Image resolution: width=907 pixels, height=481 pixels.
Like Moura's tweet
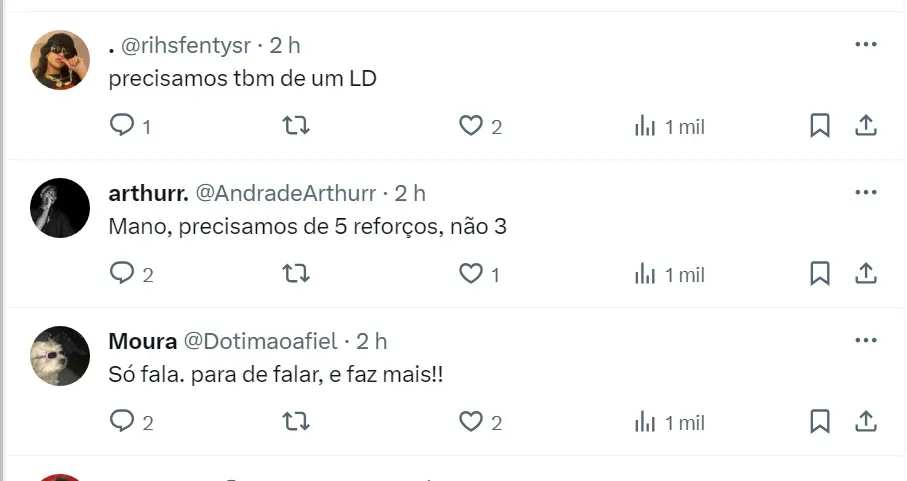pyautogui.click(x=471, y=422)
